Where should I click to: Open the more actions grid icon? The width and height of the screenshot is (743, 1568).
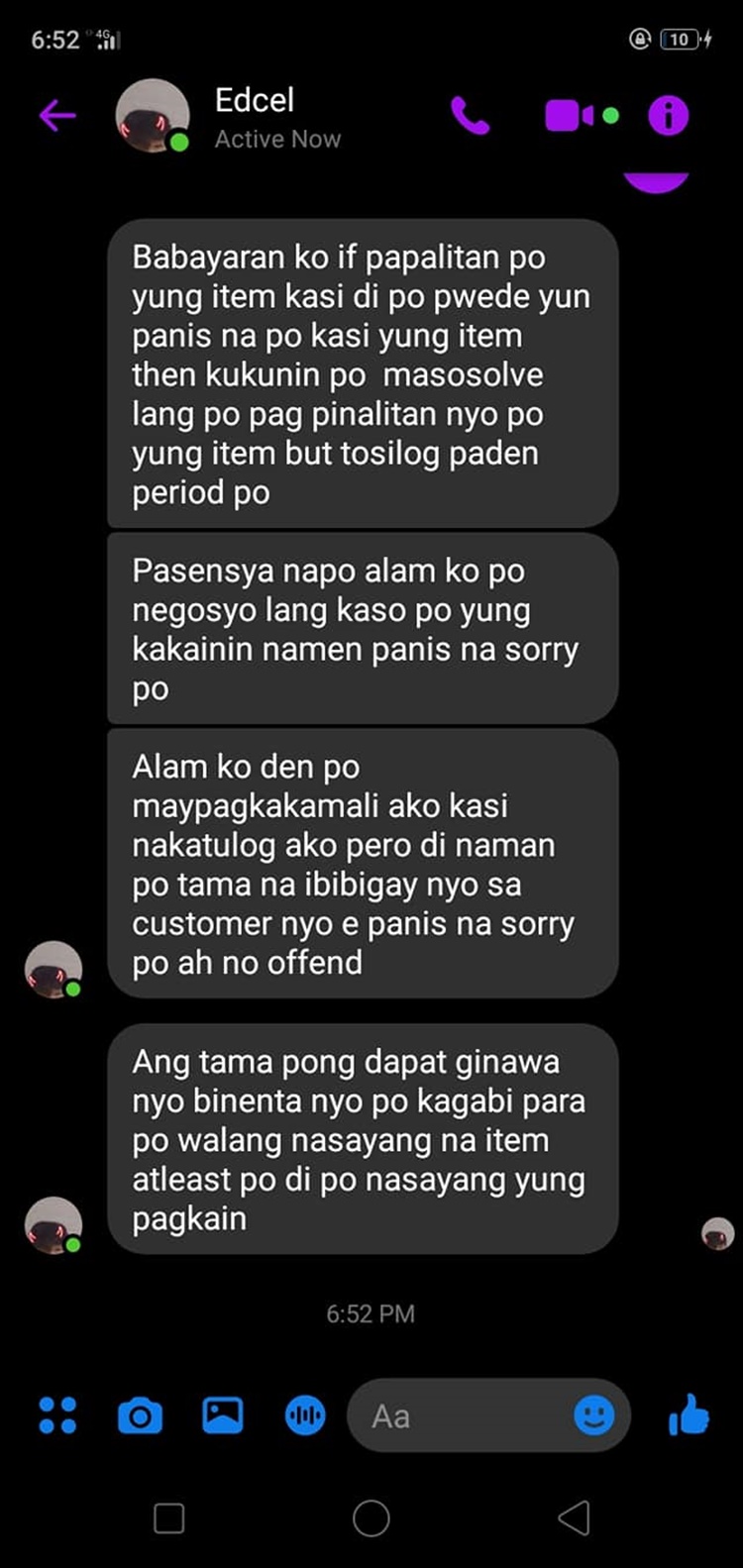point(57,1415)
